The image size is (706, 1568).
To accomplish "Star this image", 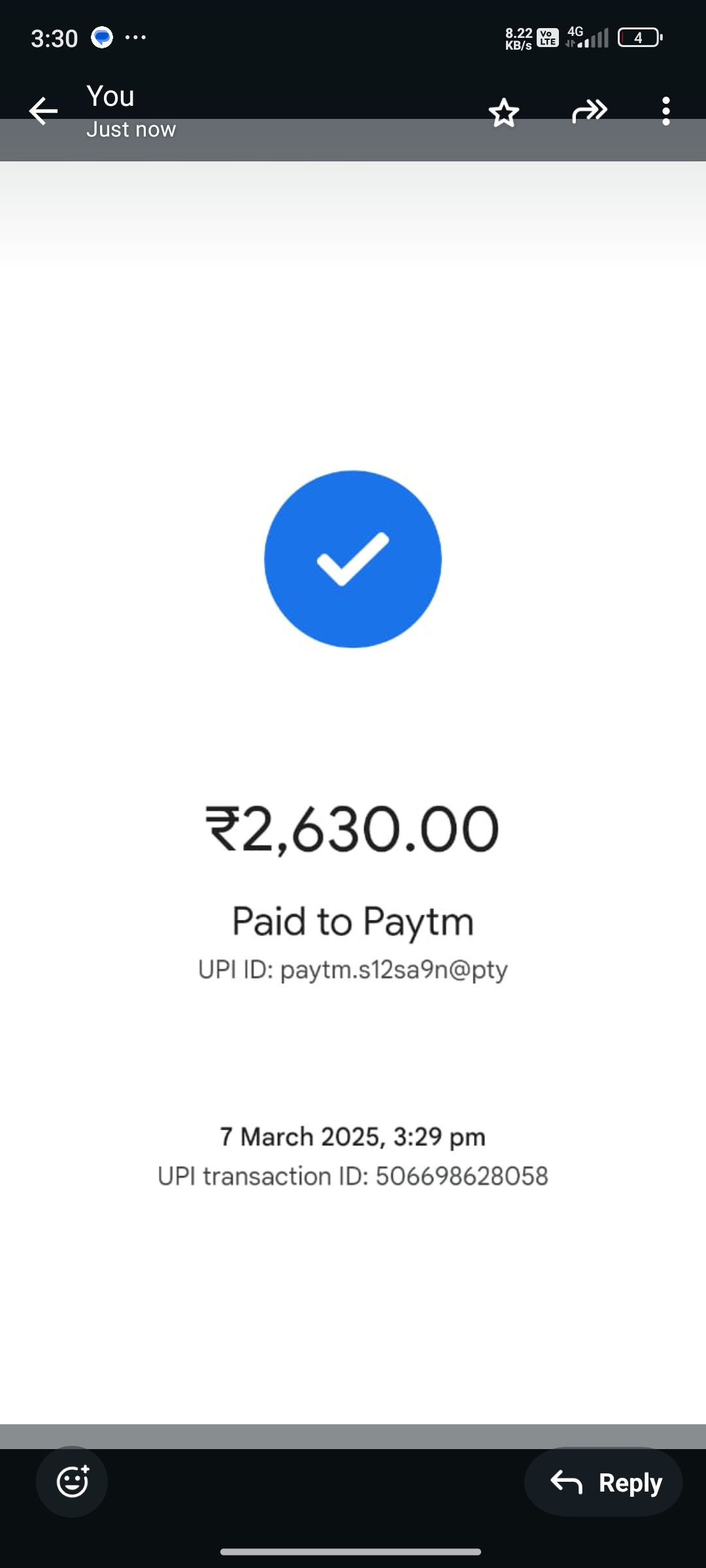I will (503, 112).
